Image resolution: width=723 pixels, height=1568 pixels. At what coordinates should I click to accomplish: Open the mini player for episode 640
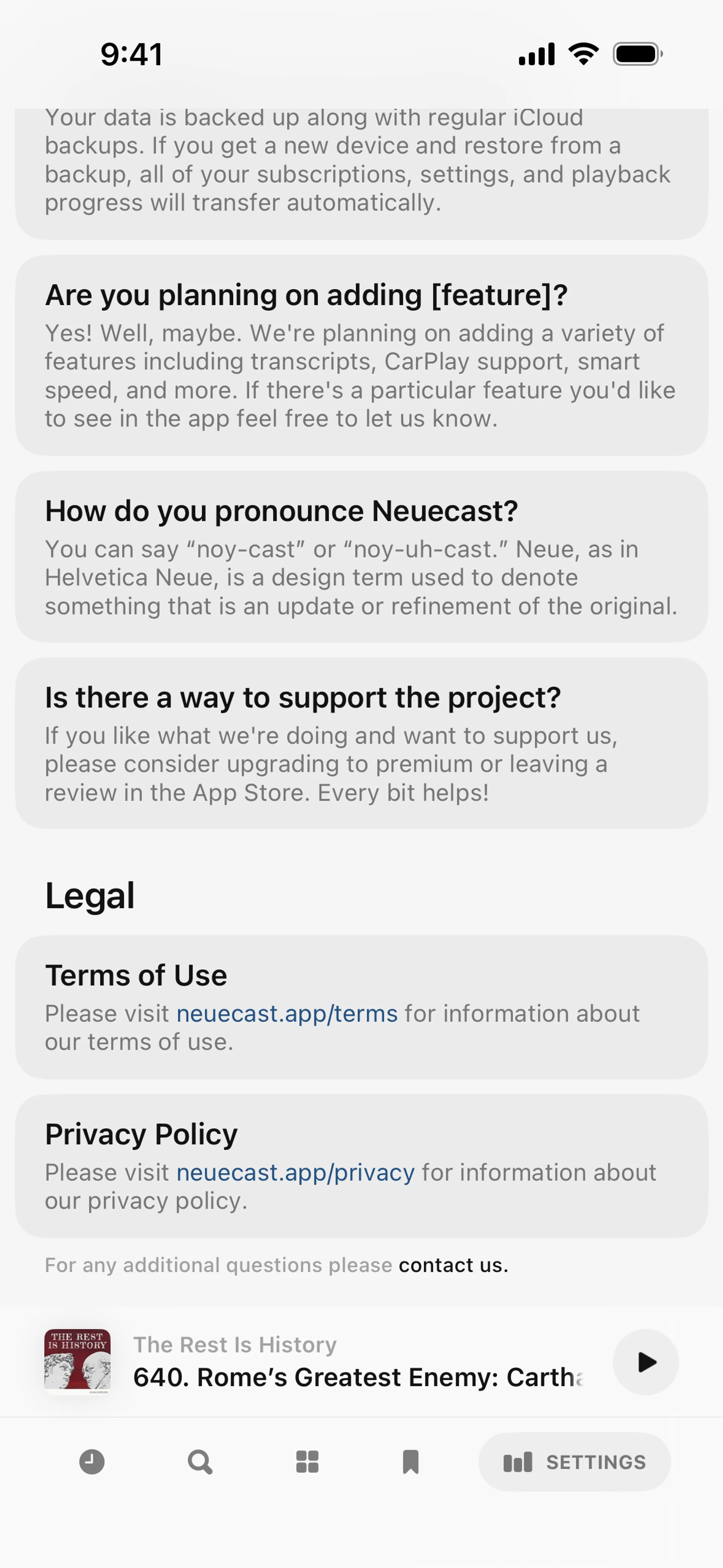point(358,1362)
